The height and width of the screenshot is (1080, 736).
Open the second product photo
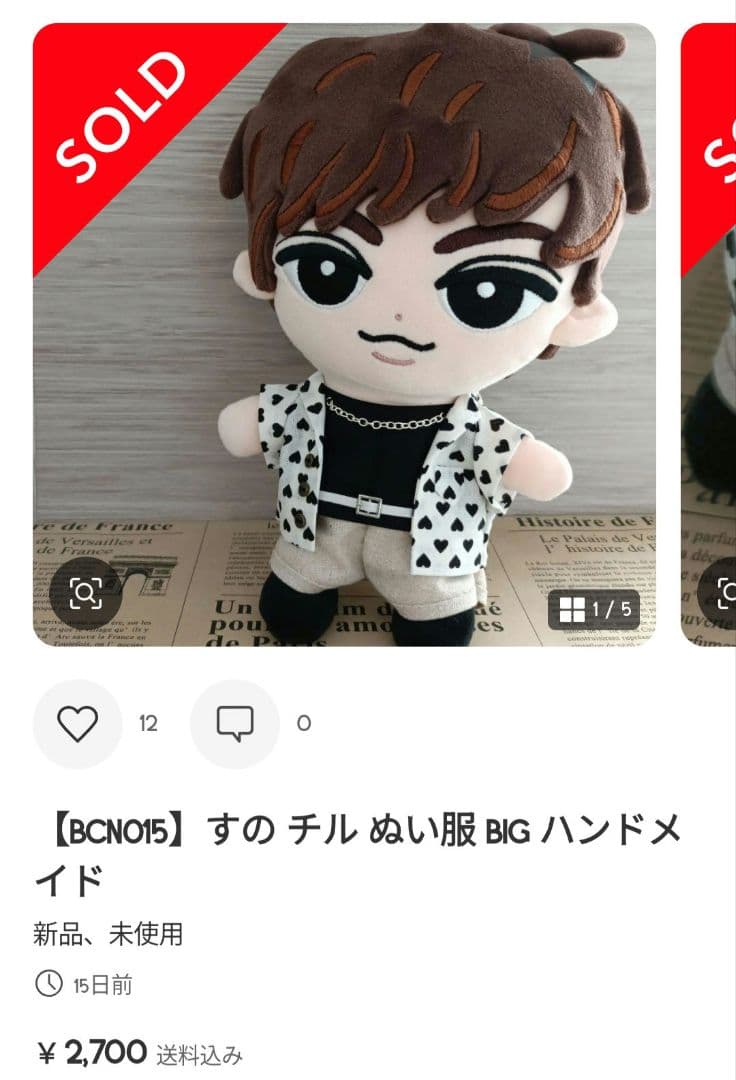point(711,330)
